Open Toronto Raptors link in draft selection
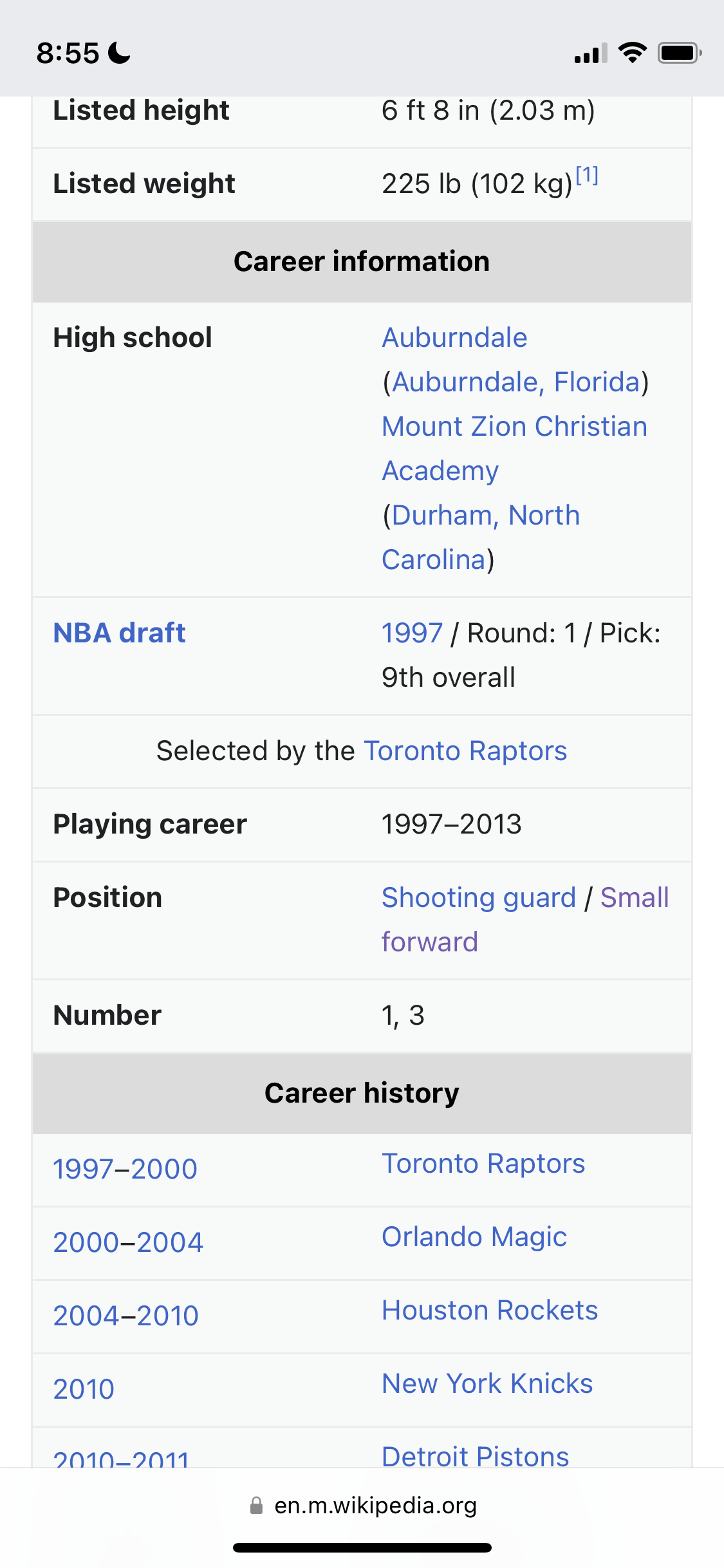The image size is (724, 1568). click(x=465, y=751)
